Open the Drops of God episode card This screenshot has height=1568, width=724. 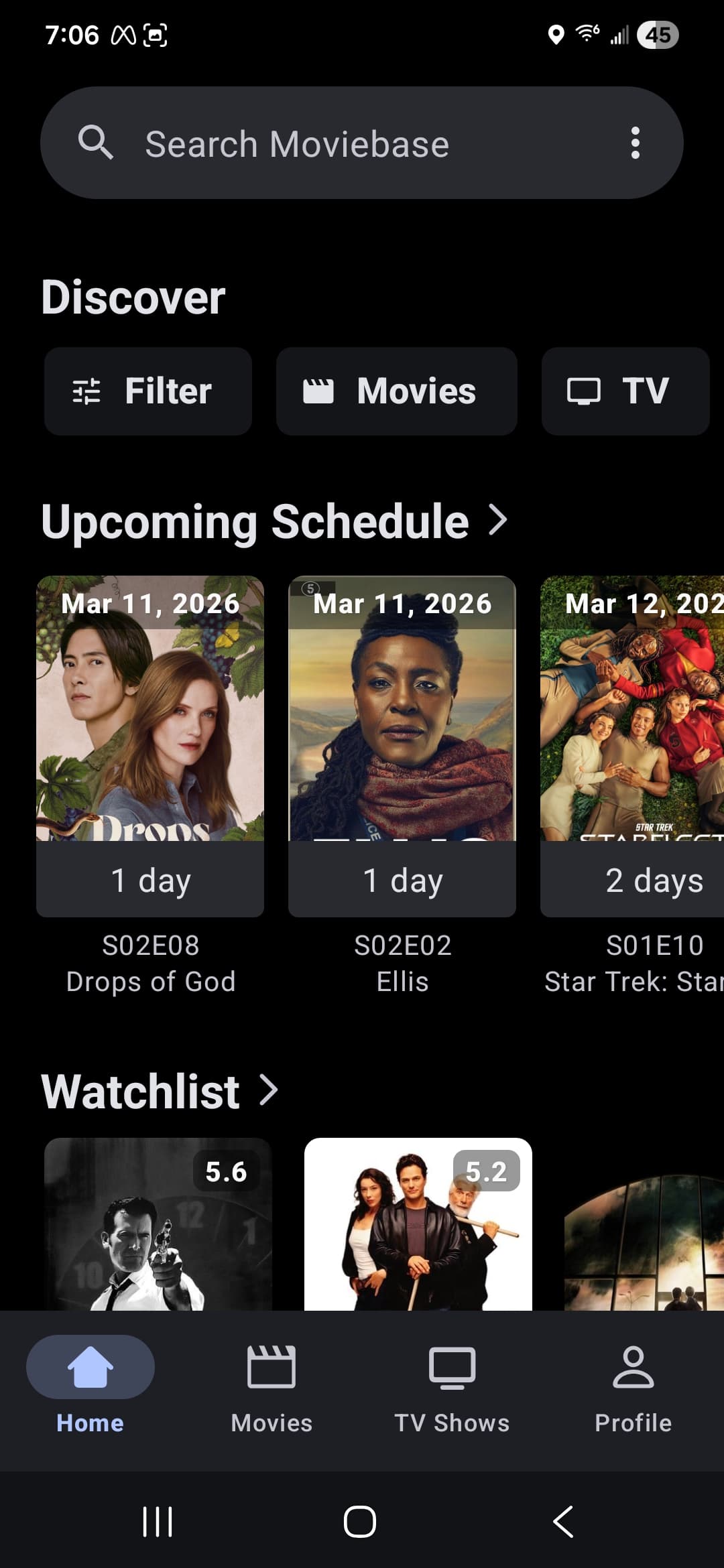pos(150,745)
